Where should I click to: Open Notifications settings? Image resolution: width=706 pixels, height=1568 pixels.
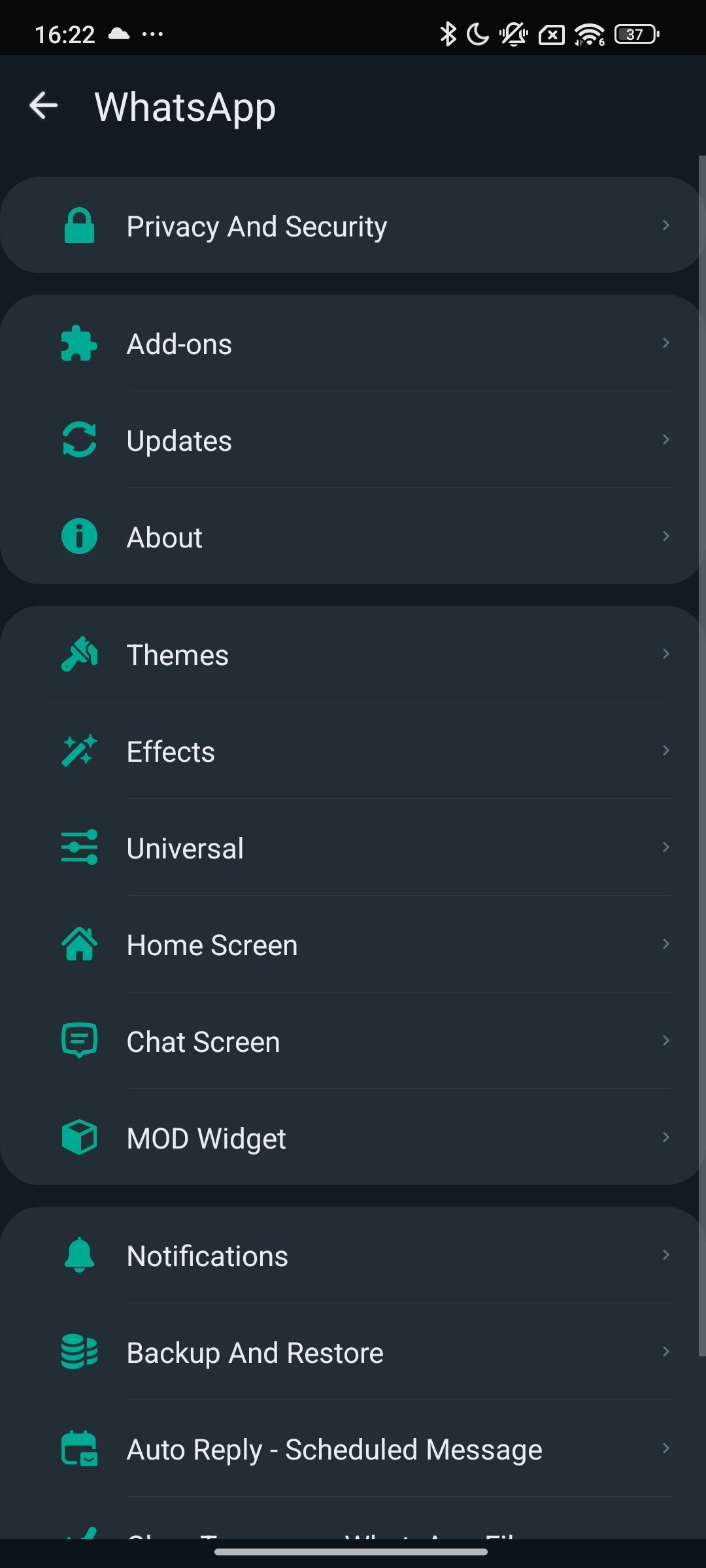[353, 1255]
